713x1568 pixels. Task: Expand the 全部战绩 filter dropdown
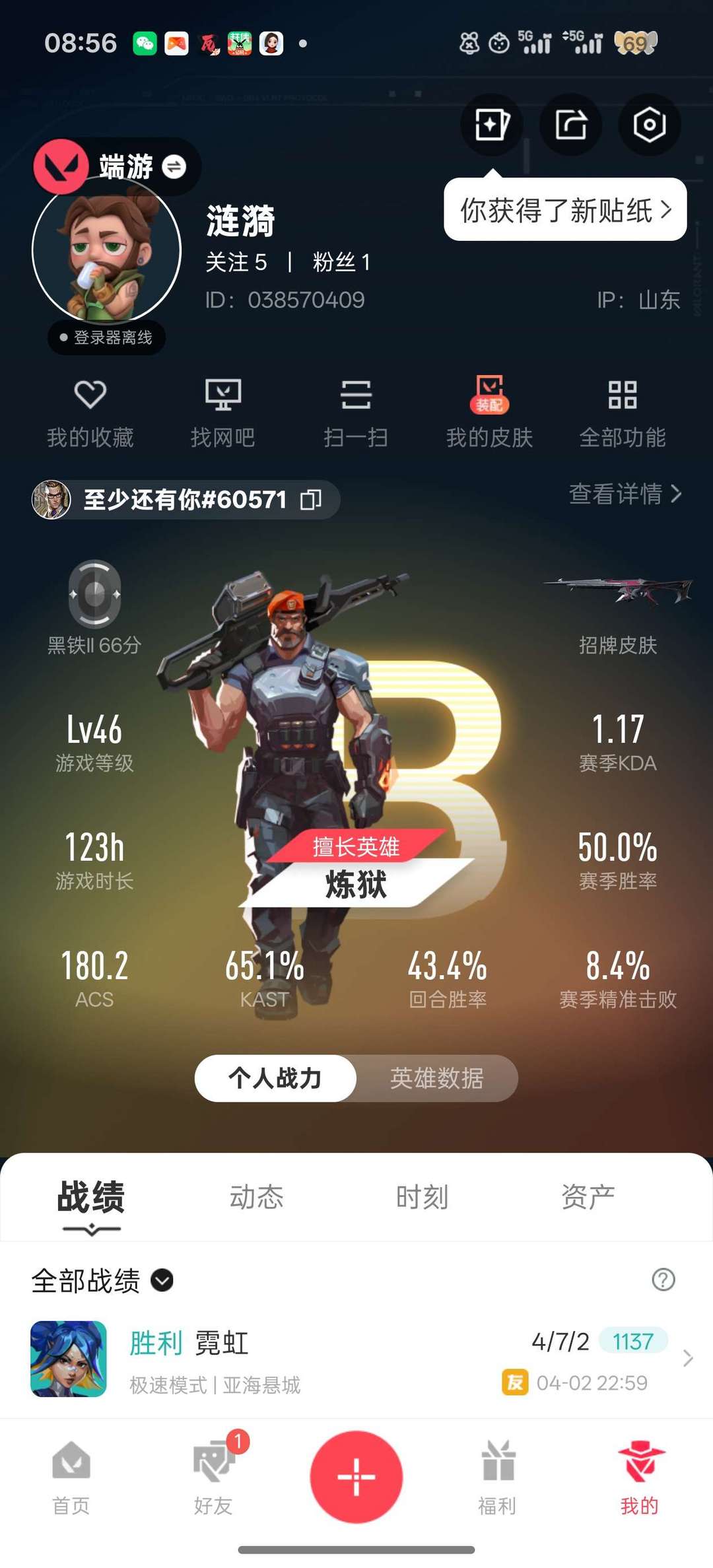[160, 1281]
